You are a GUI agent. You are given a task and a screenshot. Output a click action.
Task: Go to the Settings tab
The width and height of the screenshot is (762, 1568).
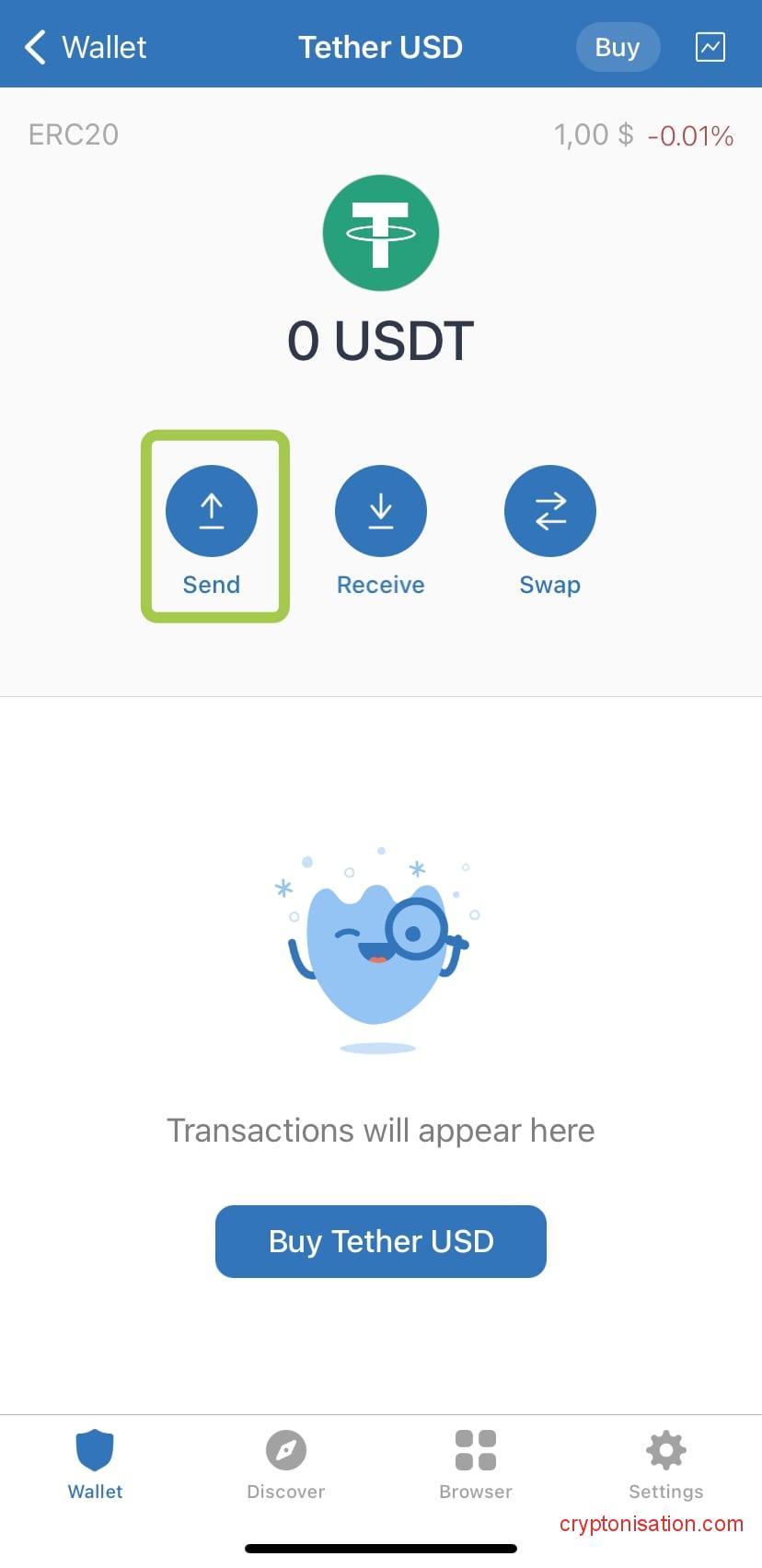click(x=665, y=1464)
